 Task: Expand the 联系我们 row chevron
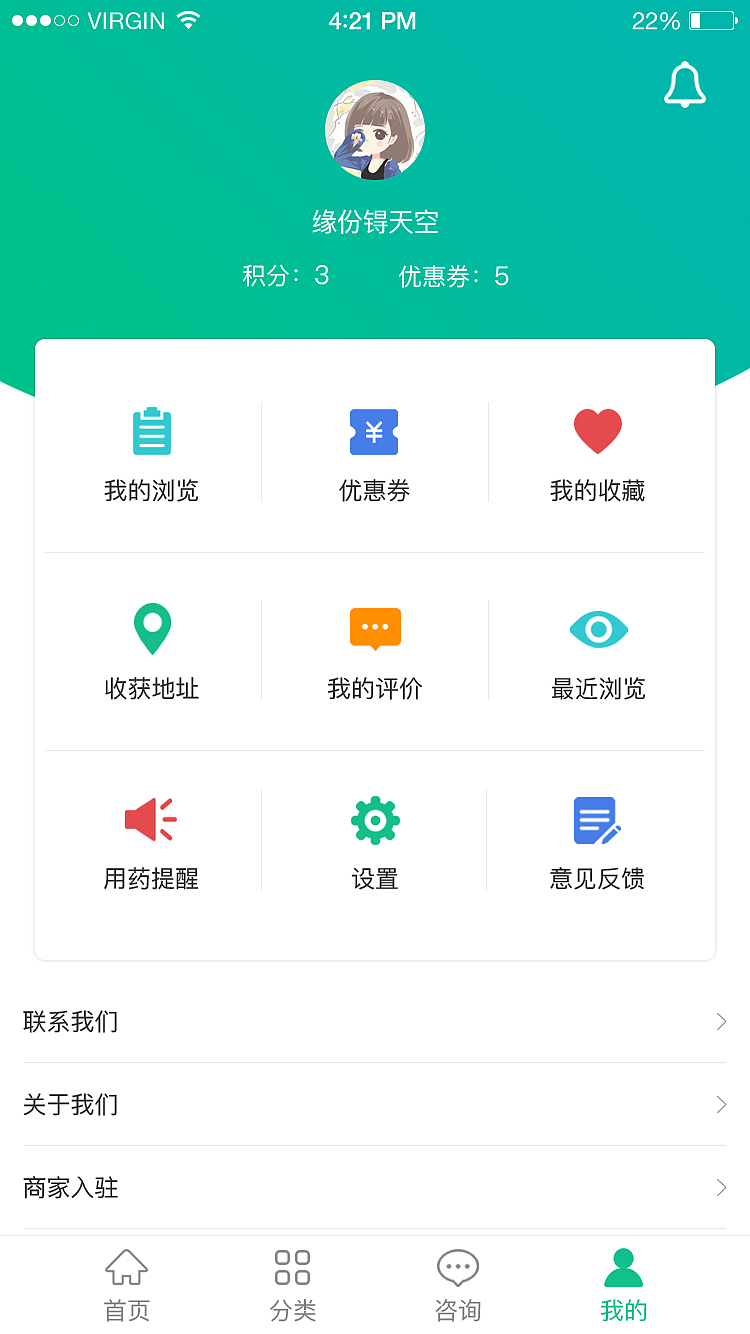(720, 1021)
